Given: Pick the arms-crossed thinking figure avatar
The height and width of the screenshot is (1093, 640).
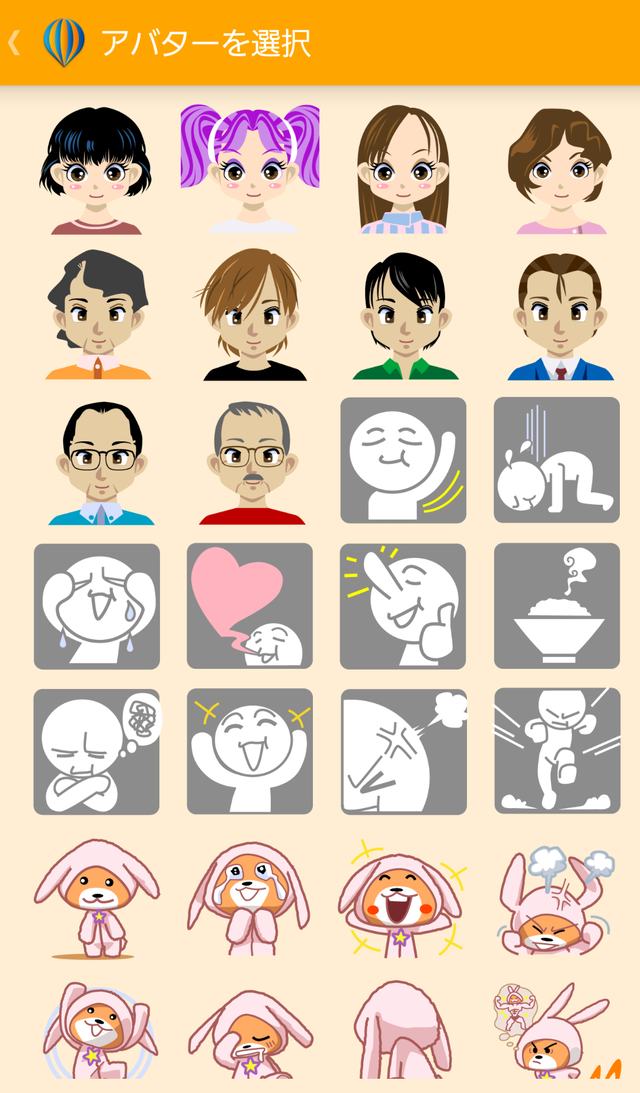Looking at the screenshot, I should click(96, 751).
